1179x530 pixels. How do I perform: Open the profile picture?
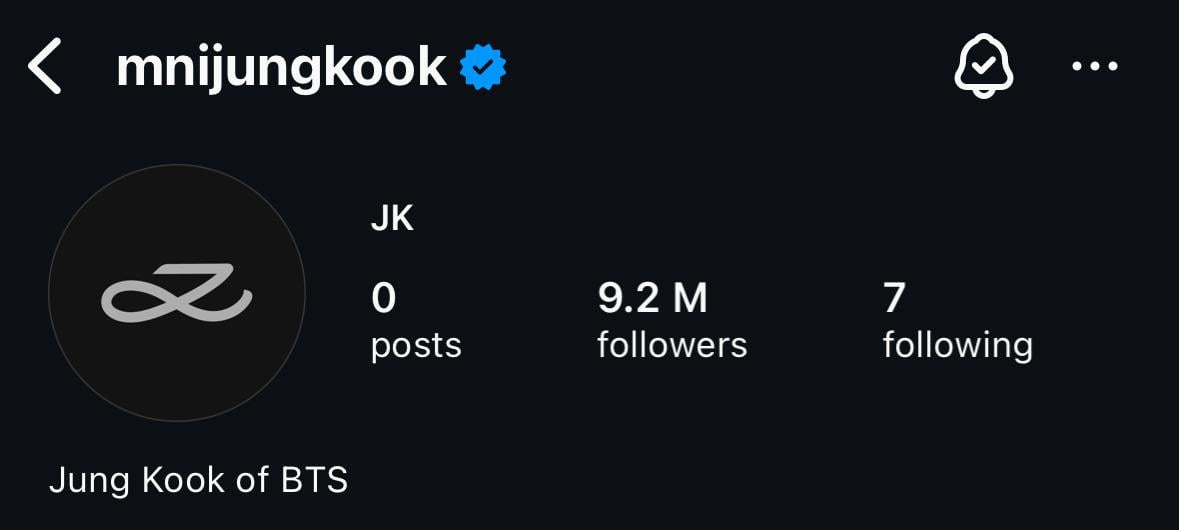(x=177, y=293)
